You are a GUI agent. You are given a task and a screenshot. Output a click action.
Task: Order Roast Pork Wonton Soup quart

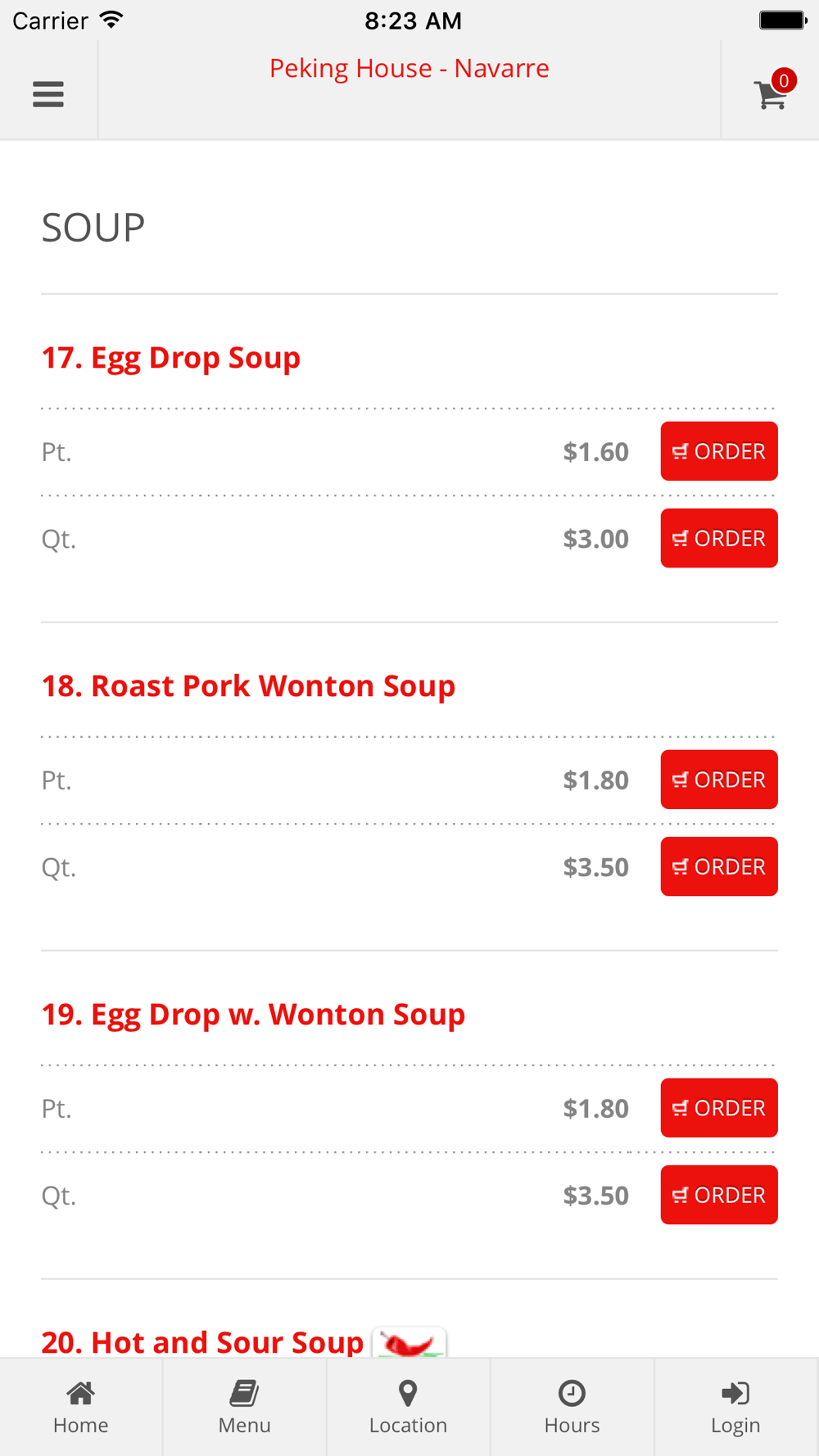click(x=719, y=866)
